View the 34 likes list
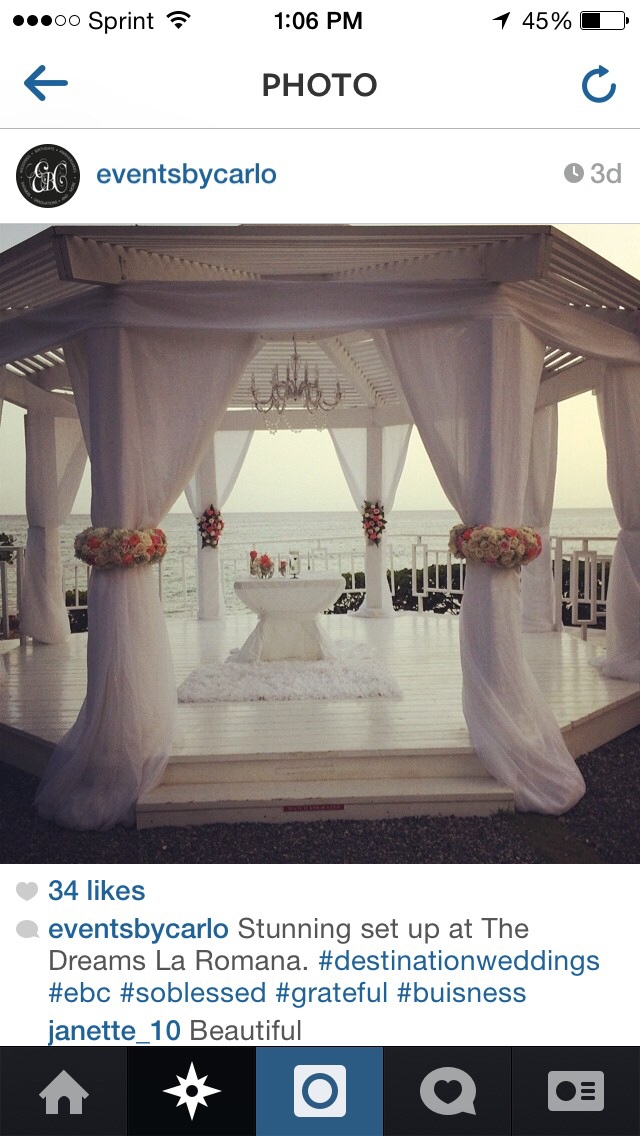Image resolution: width=640 pixels, height=1136 pixels. click(x=96, y=890)
